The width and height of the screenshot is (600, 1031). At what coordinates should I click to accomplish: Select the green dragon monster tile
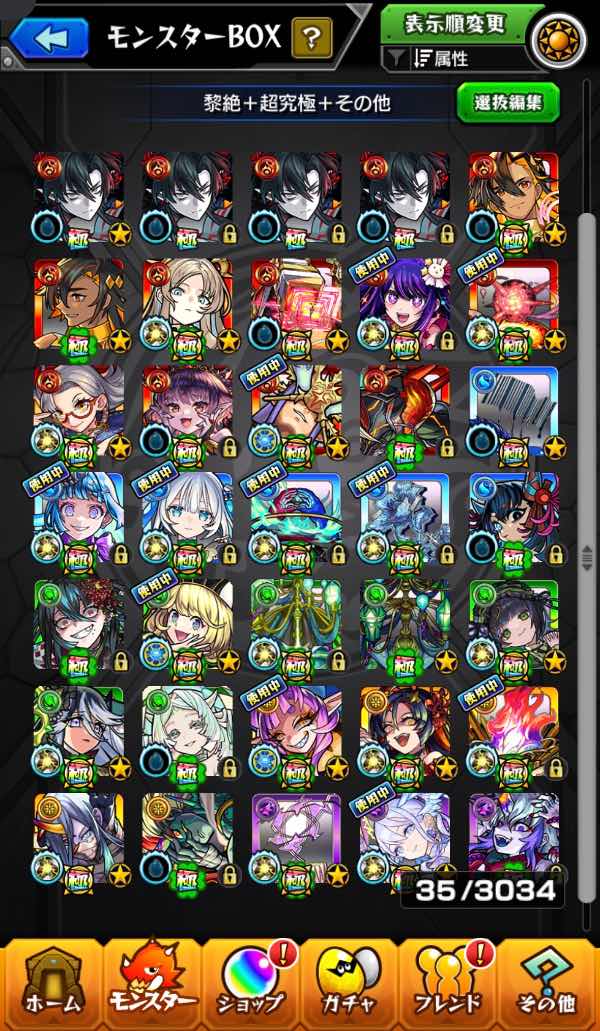click(x=187, y=842)
